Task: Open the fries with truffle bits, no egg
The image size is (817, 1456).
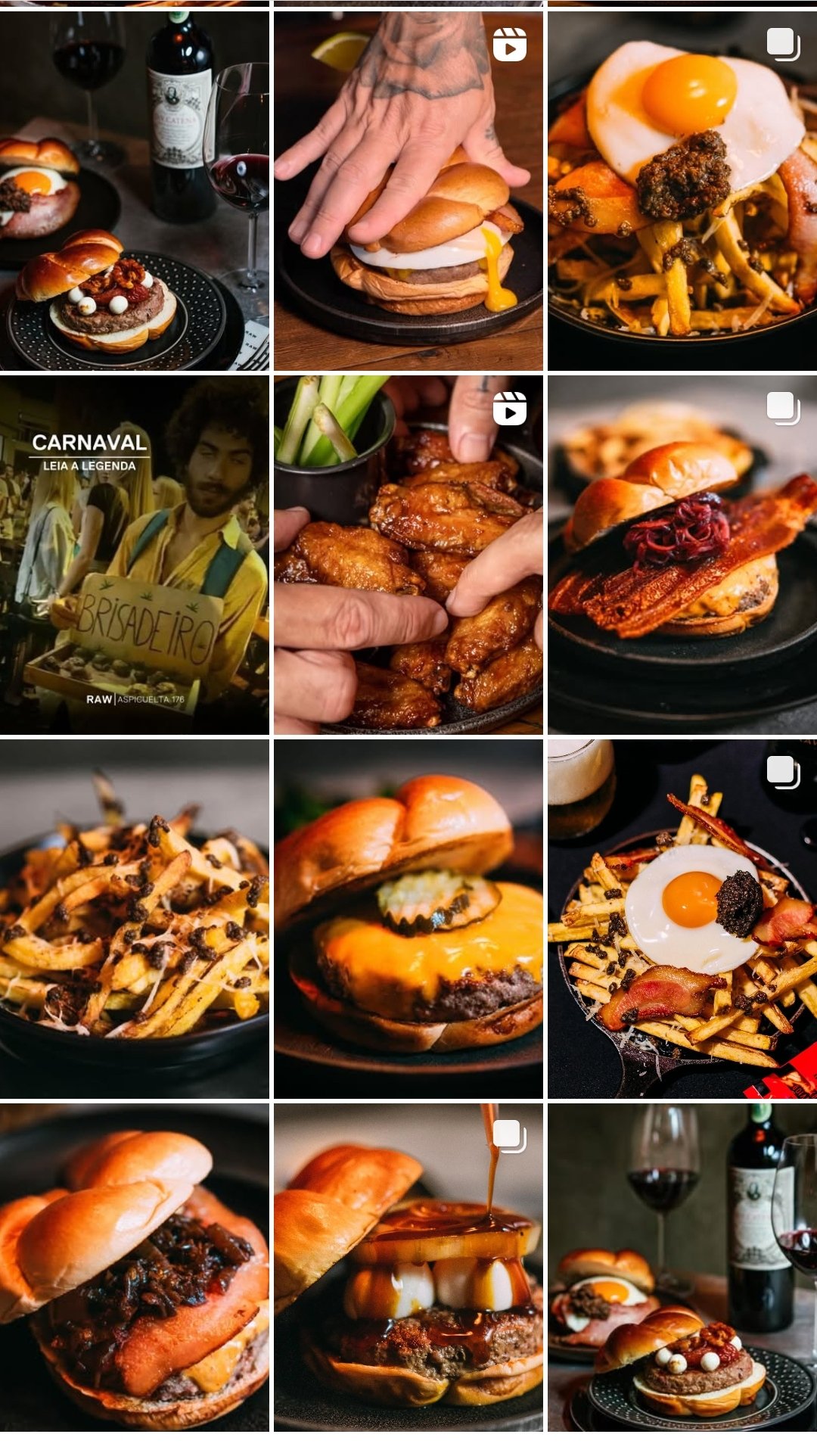Action: pyautogui.click(x=135, y=919)
